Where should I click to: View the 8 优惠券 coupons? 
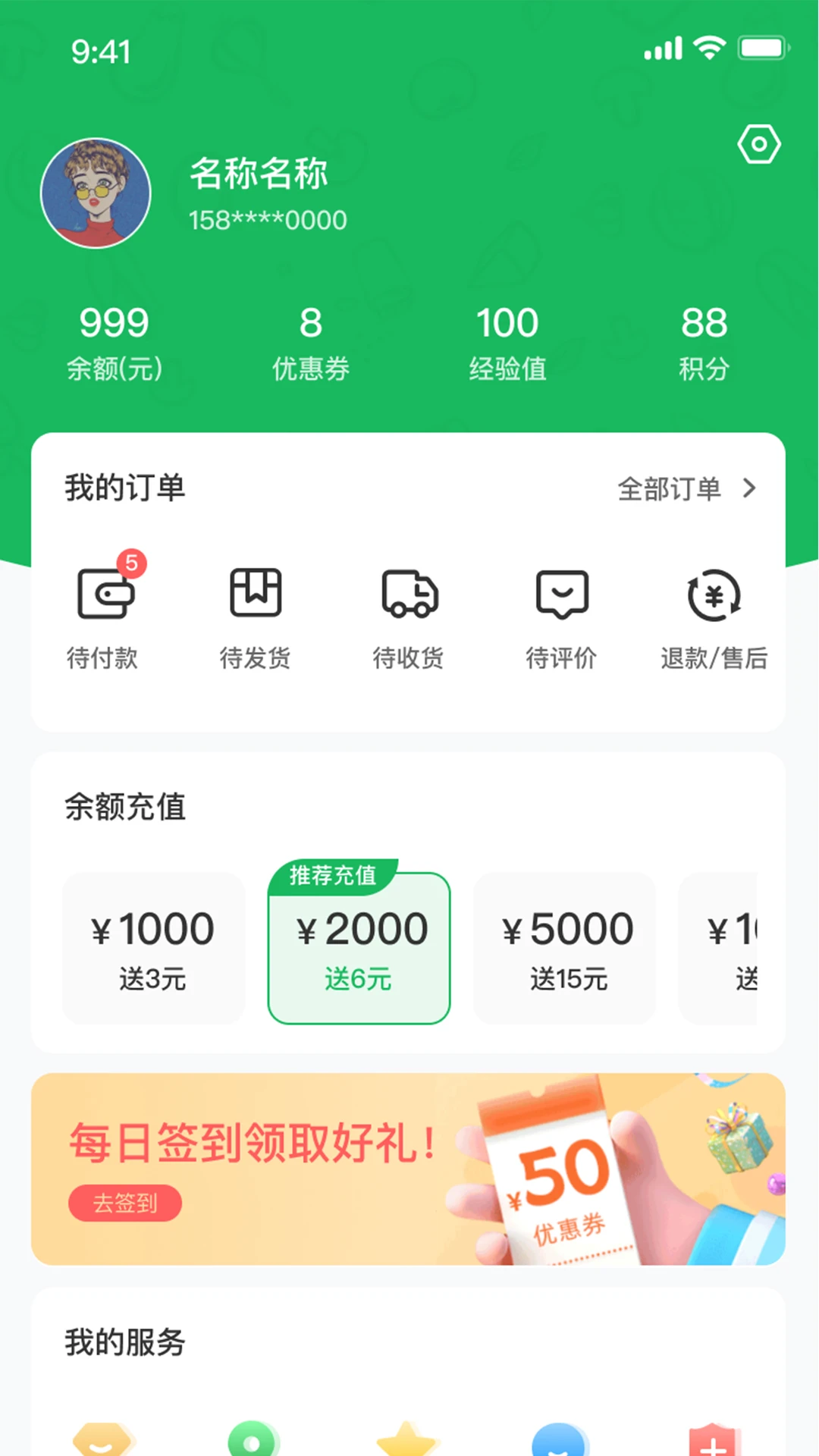[310, 343]
